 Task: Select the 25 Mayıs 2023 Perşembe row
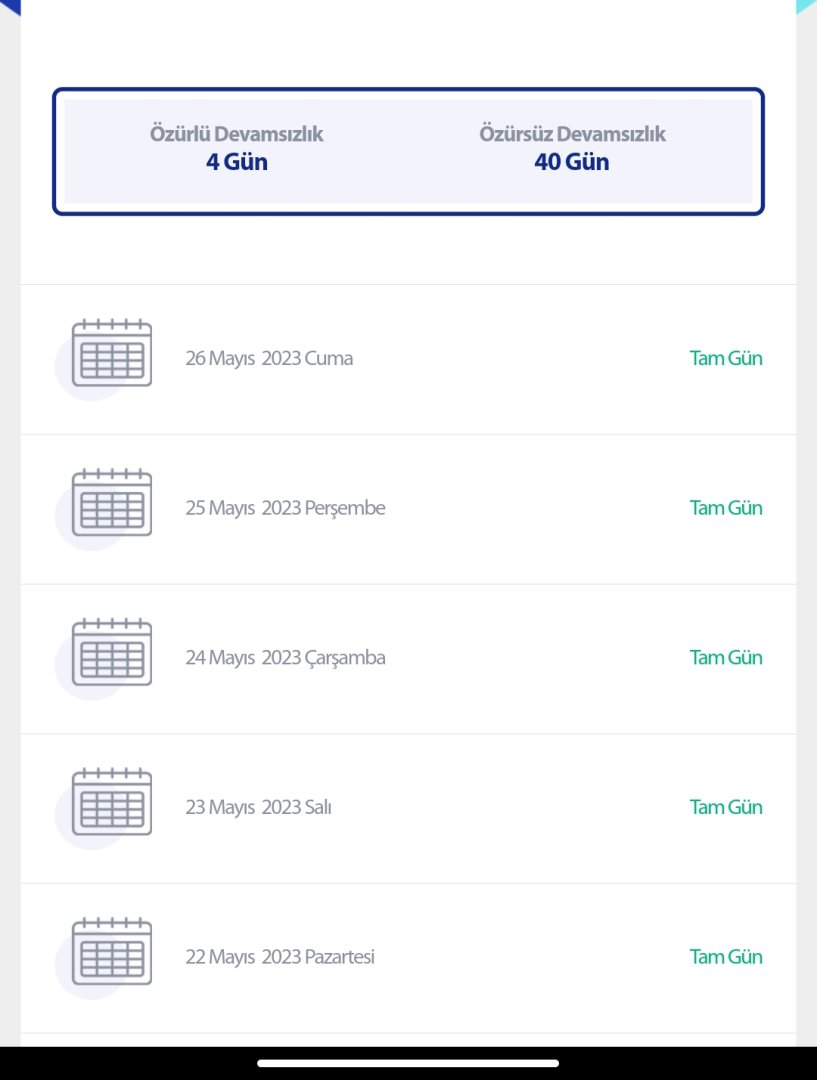[x=285, y=508]
